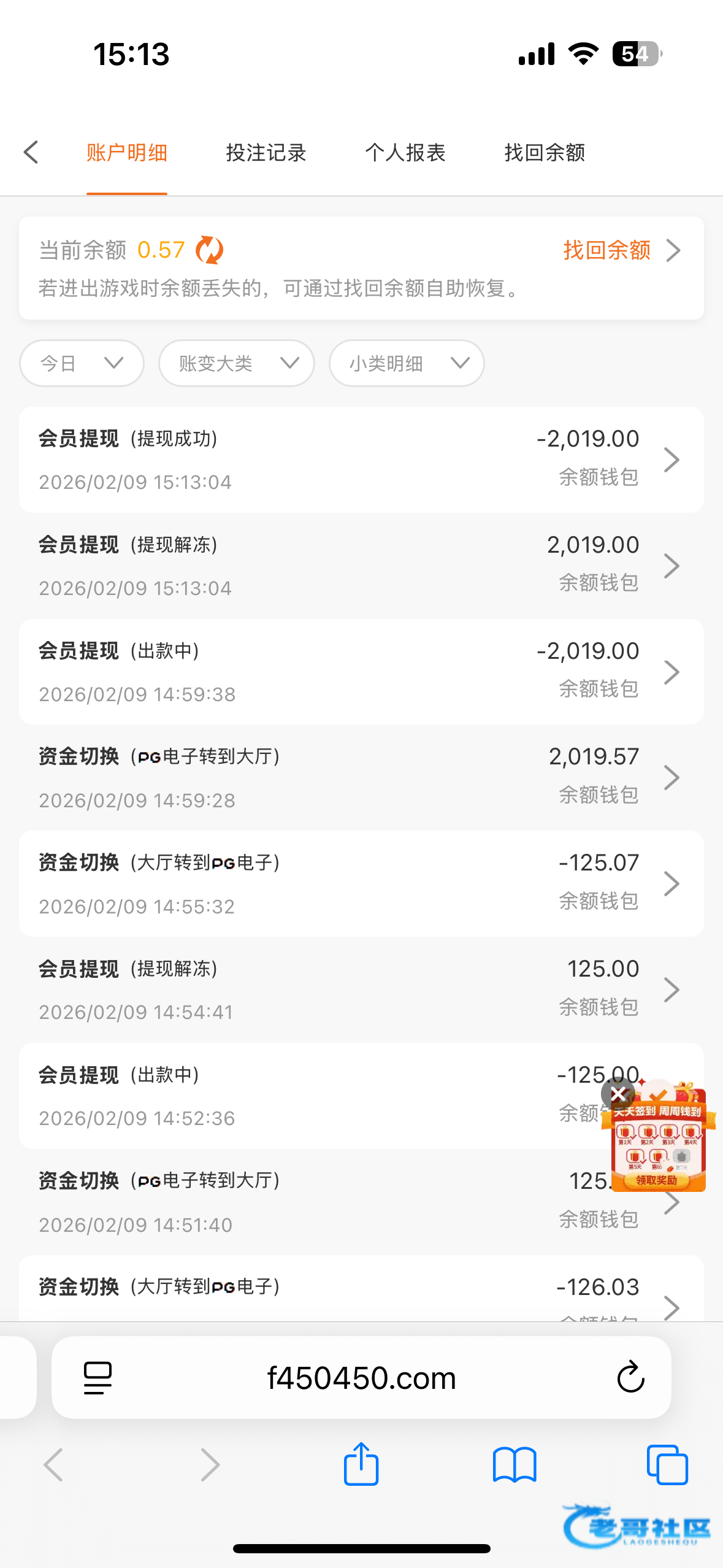Screen dimensions: 723x1568
Task: Open Safari's share sheet
Action: point(361,1465)
